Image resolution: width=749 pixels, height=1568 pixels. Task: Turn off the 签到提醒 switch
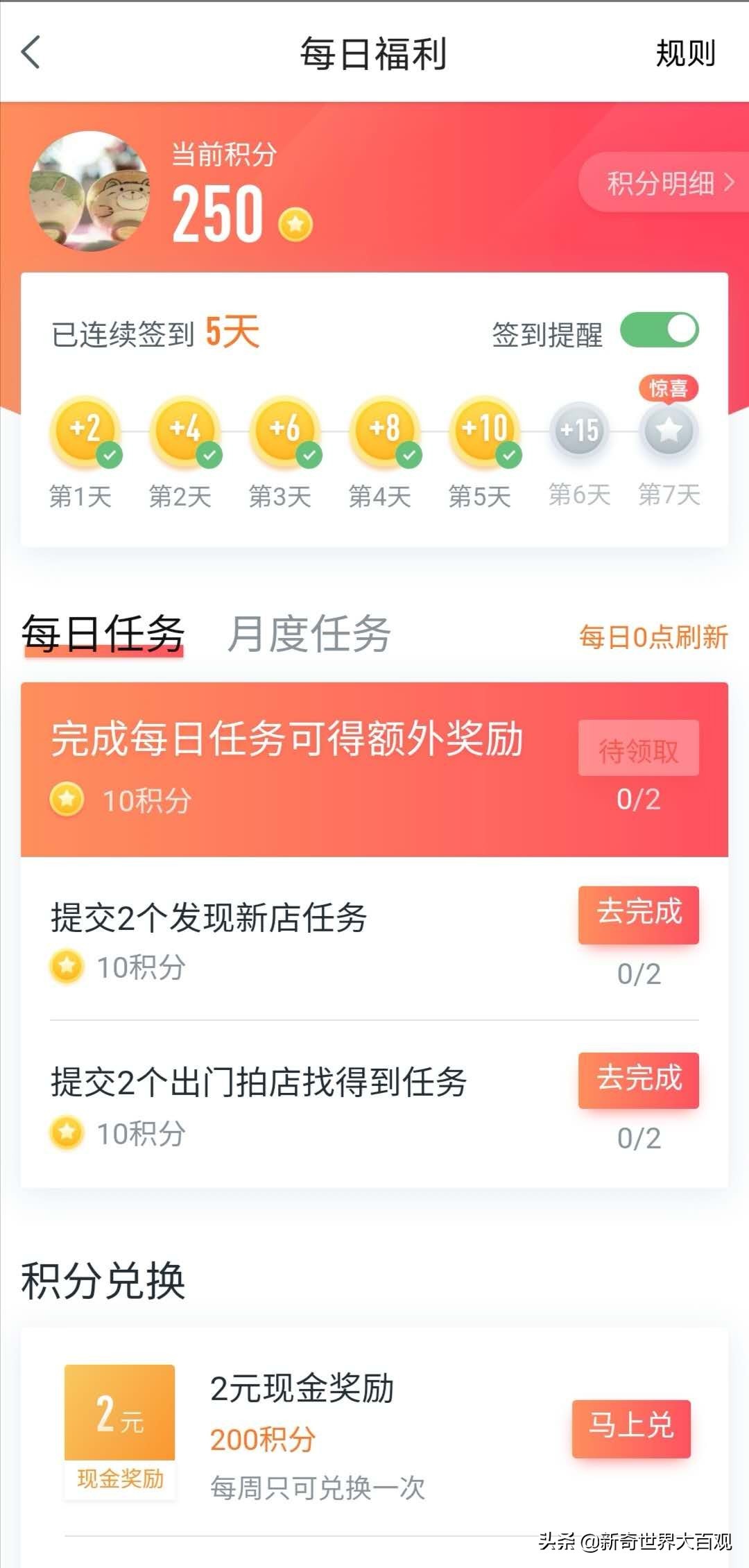(x=659, y=331)
